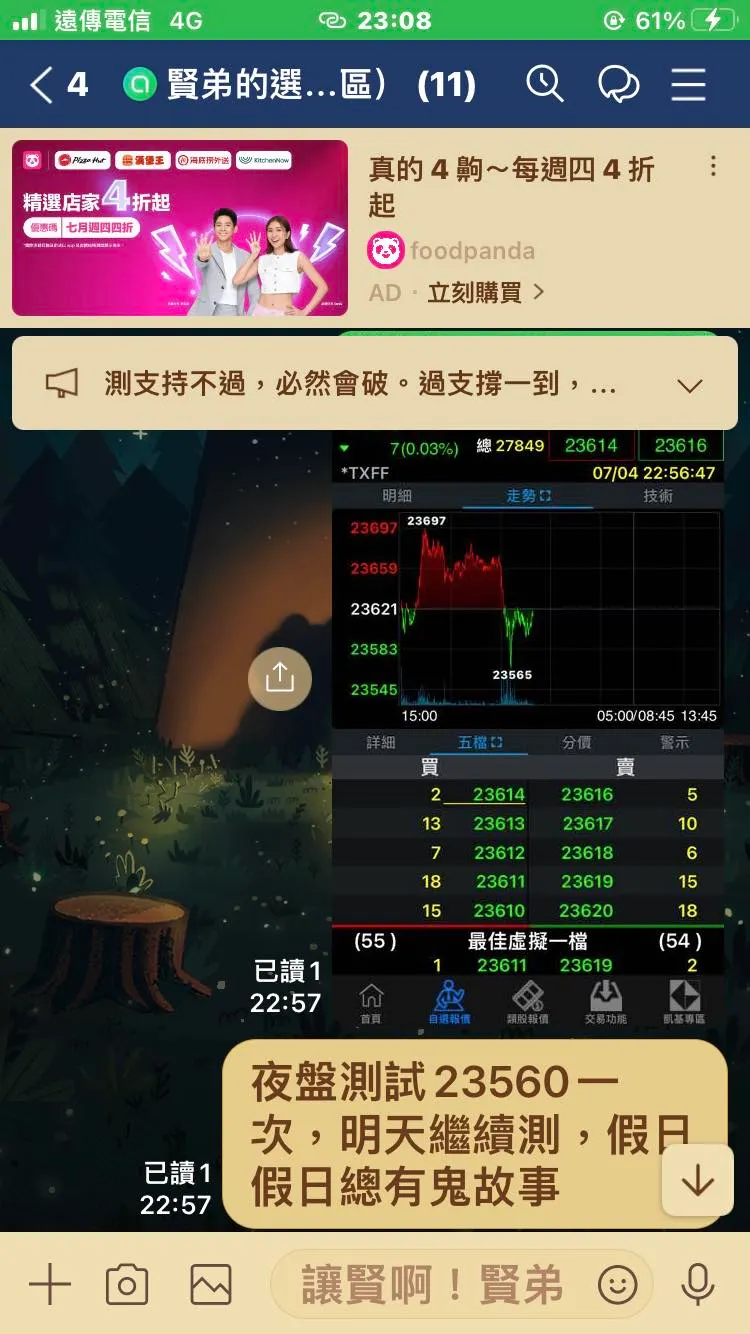Viewport: 750px width, 1334px height.
Task: Open the chat menu
Action: click(689, 85)
